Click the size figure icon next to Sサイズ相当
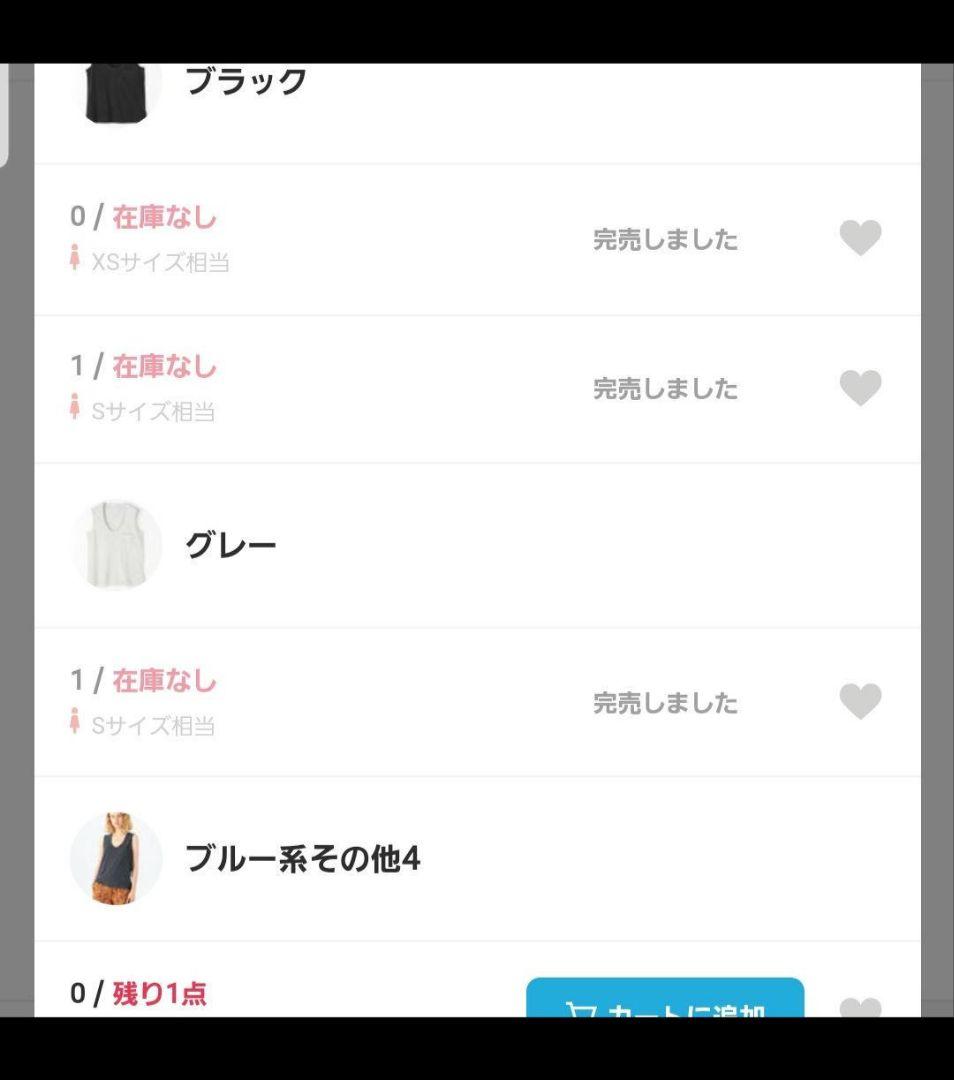This screenshot has height=1080, width=954. click(74, 412)
